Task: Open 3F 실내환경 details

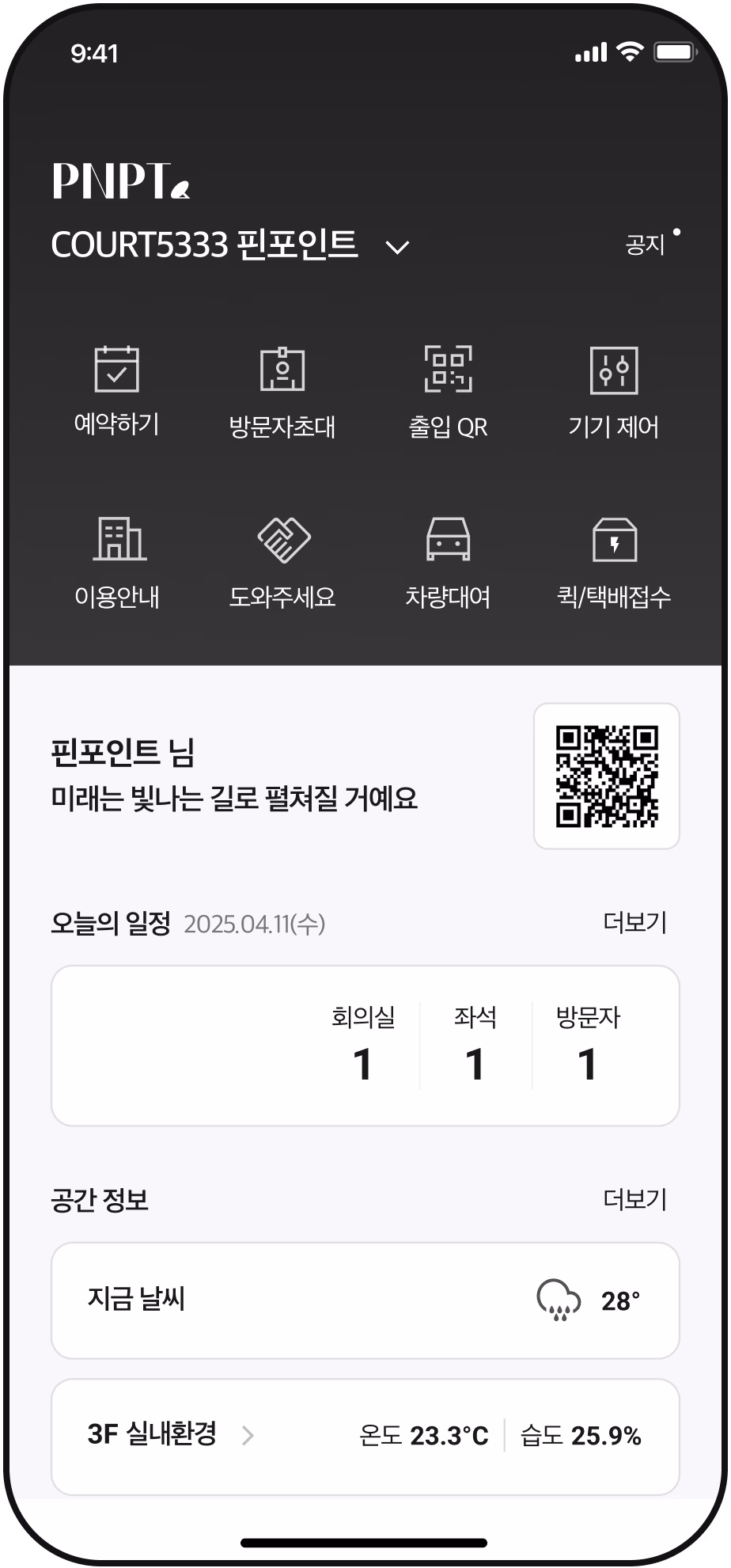Action: click(x=365, y=1437)
